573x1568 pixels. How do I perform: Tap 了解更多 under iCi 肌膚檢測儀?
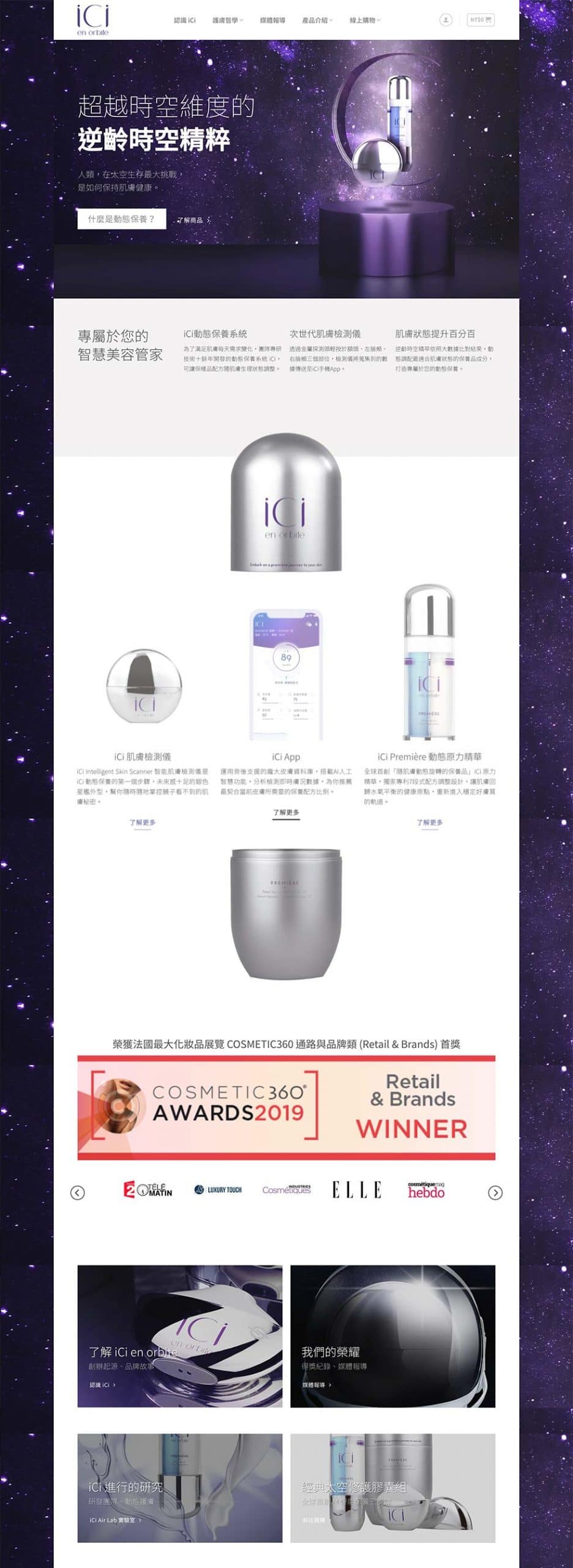tap(142, 822)
